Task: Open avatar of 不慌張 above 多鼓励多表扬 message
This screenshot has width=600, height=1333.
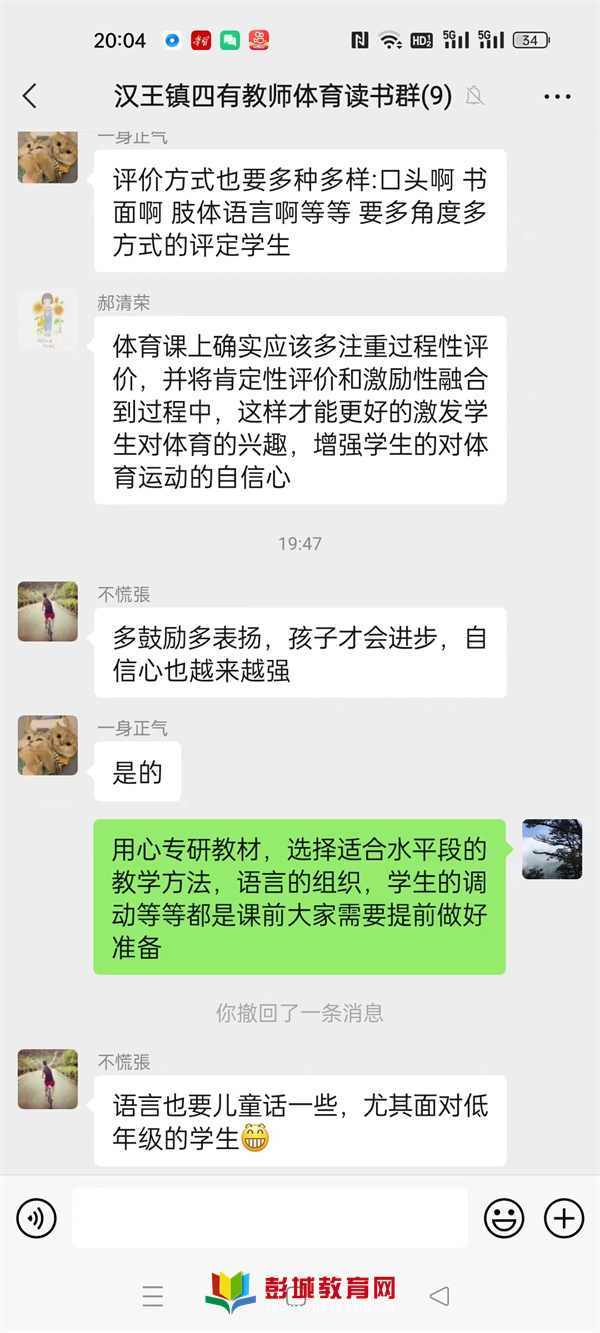Action: coord(48,612)
